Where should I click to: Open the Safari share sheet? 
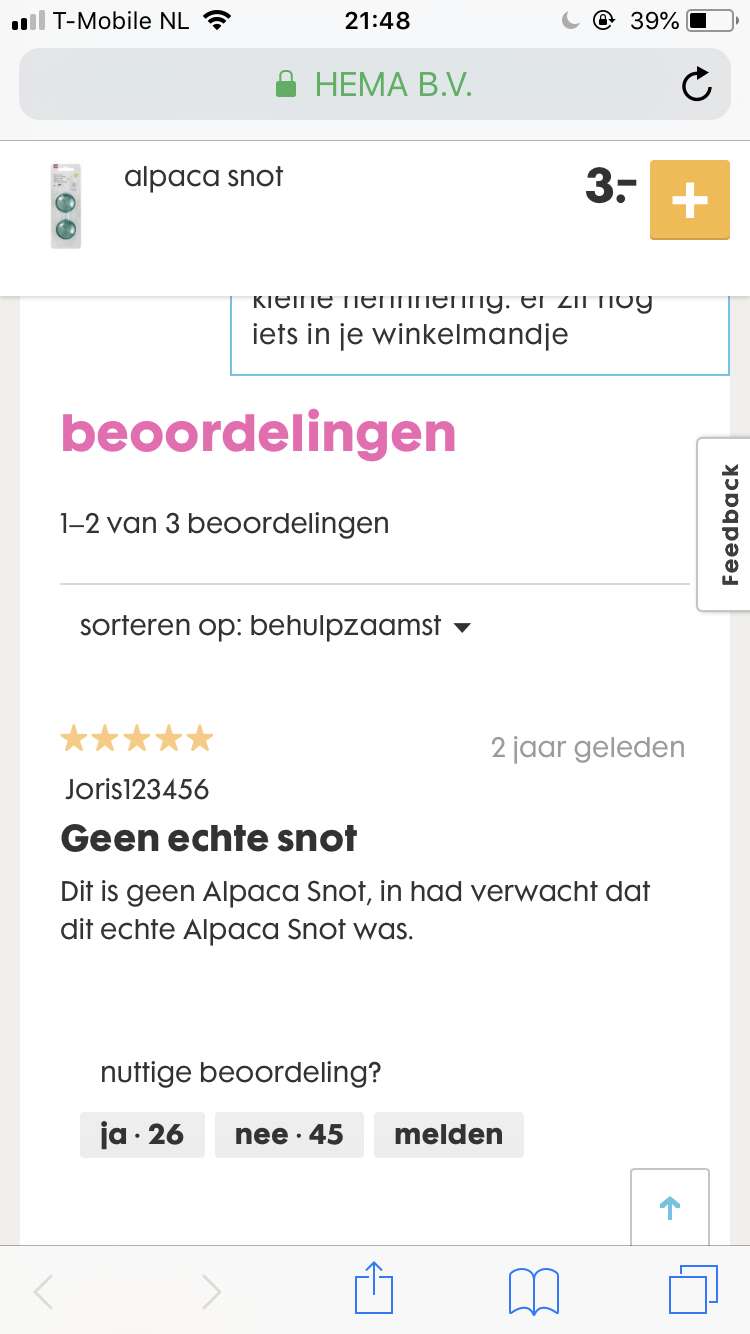374,1288
